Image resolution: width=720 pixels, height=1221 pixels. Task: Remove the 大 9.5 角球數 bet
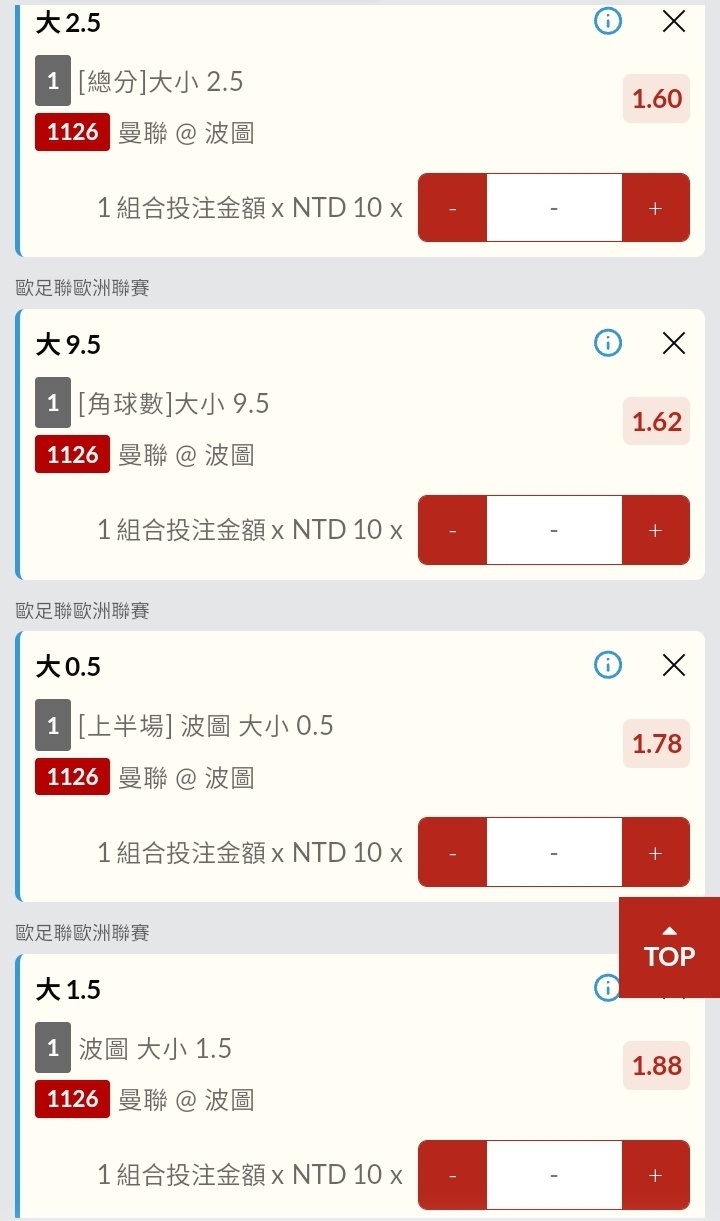(674, 343)
